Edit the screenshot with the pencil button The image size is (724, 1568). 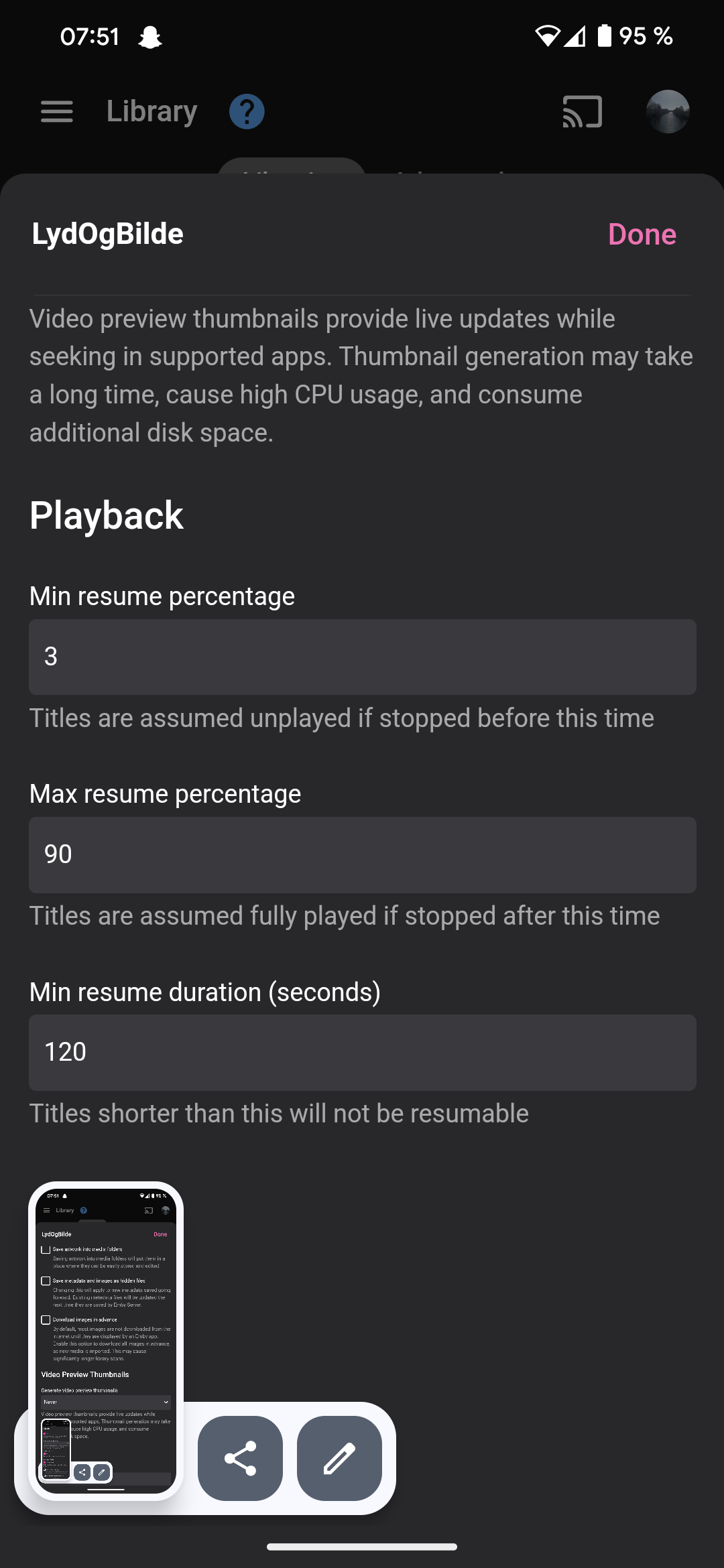click(x=339, y=1458)
